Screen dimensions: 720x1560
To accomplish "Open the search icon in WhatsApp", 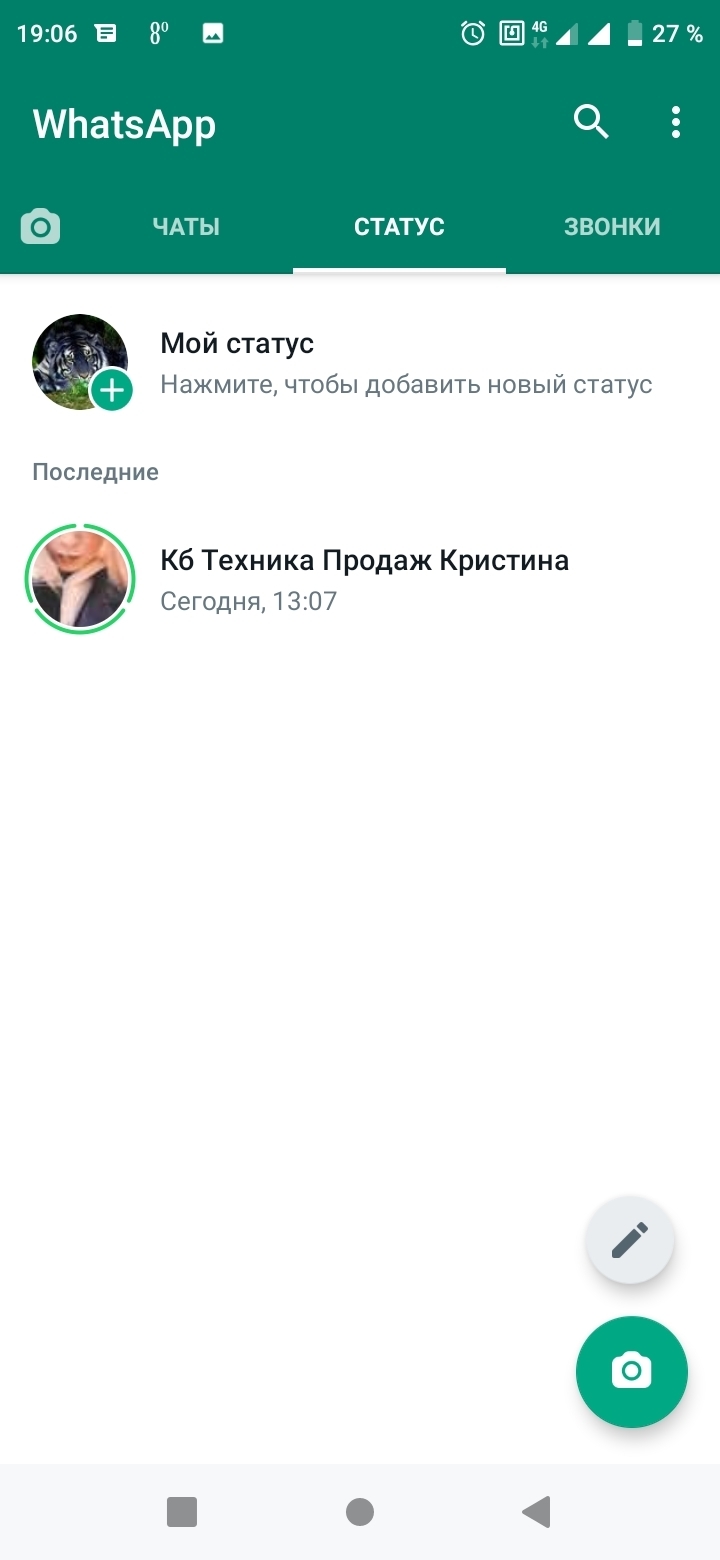I will (591, 123).
